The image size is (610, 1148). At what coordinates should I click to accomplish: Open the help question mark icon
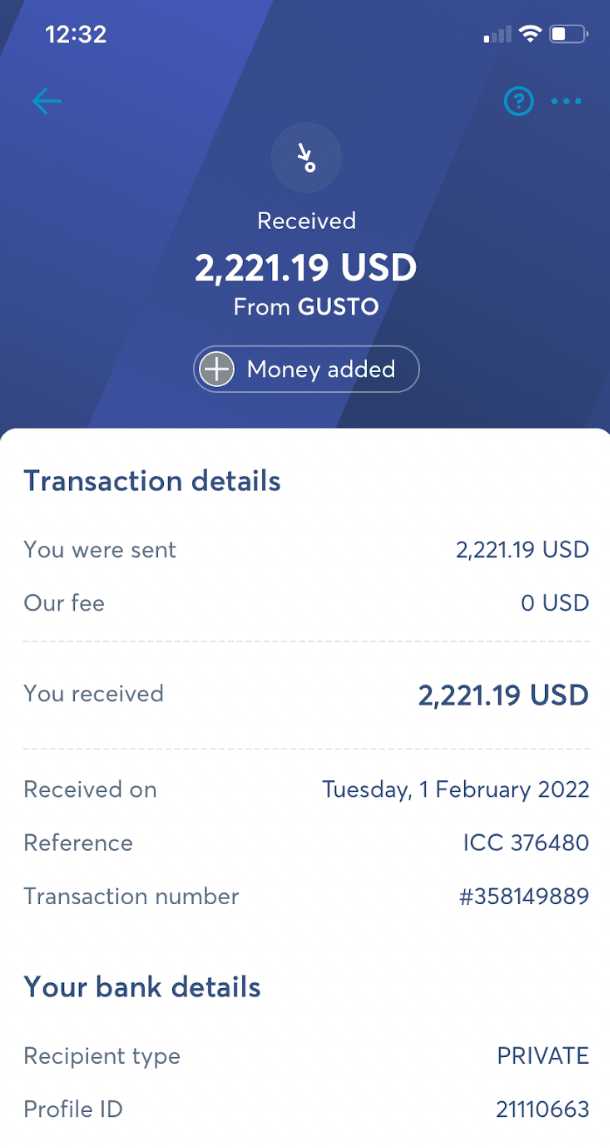coord(518,101)
